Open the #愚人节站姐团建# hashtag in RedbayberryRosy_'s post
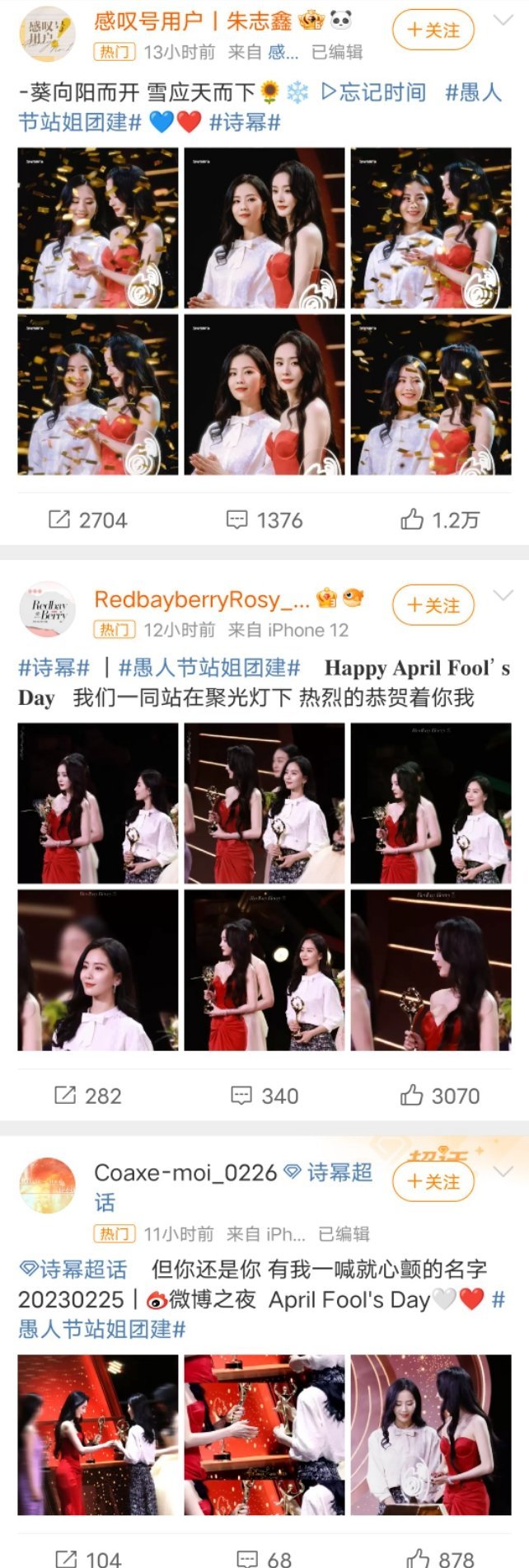 pos(209,667)
